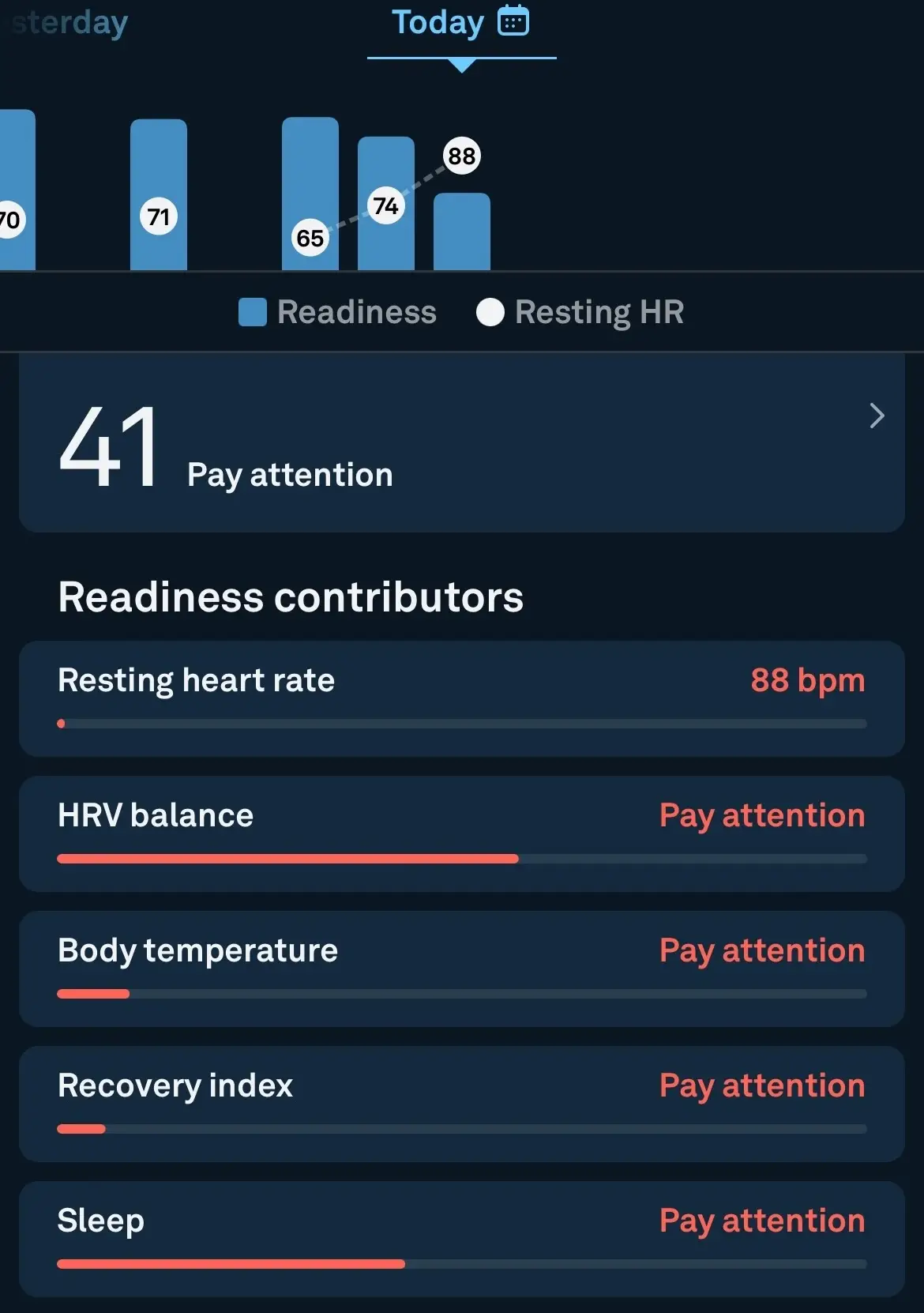Click the Body temperature progress bar
Viewport: 924px width, 1313px height.
(x=462, y=993)
